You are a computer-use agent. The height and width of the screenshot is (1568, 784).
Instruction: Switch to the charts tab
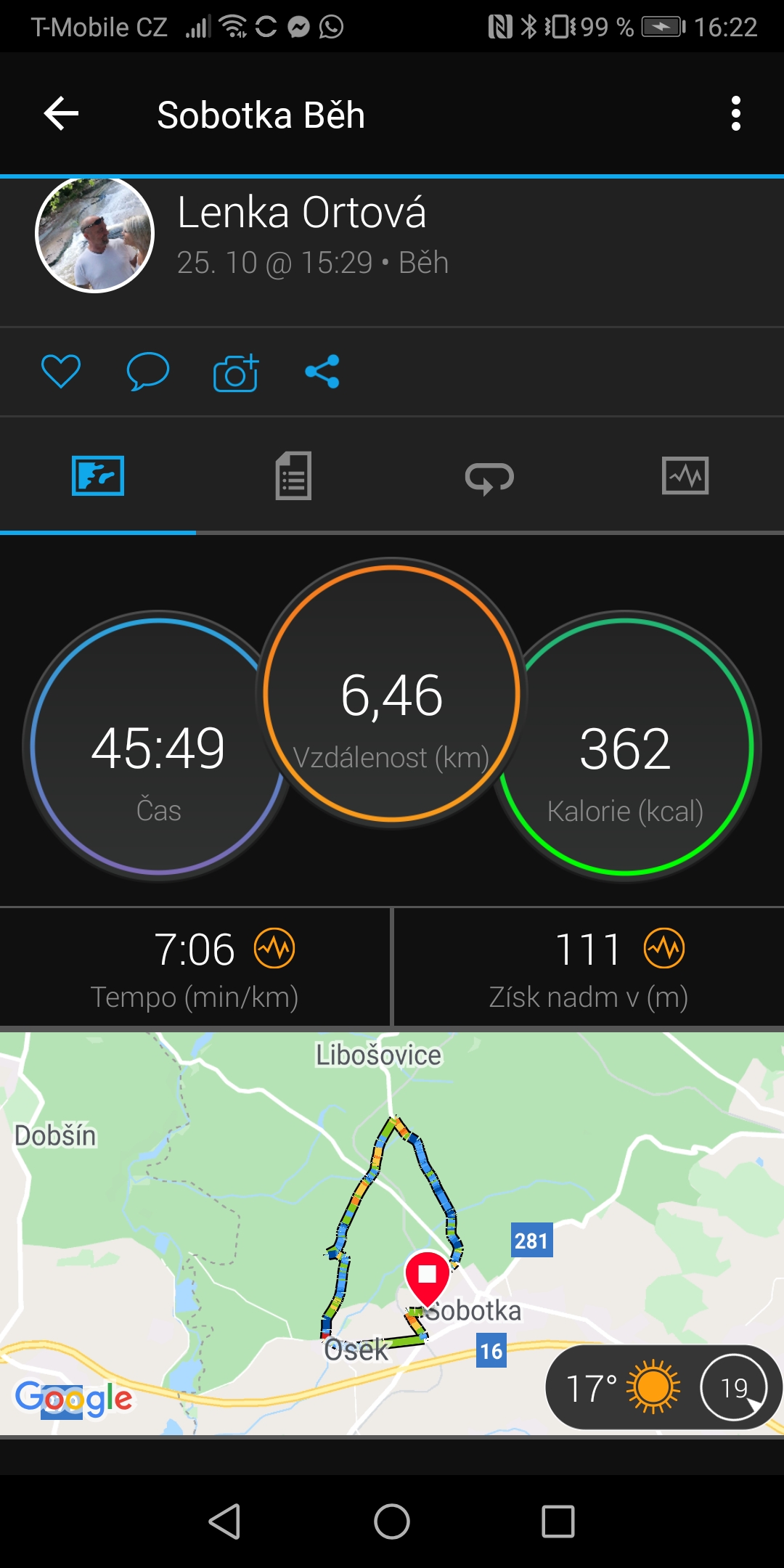point(685,475)
